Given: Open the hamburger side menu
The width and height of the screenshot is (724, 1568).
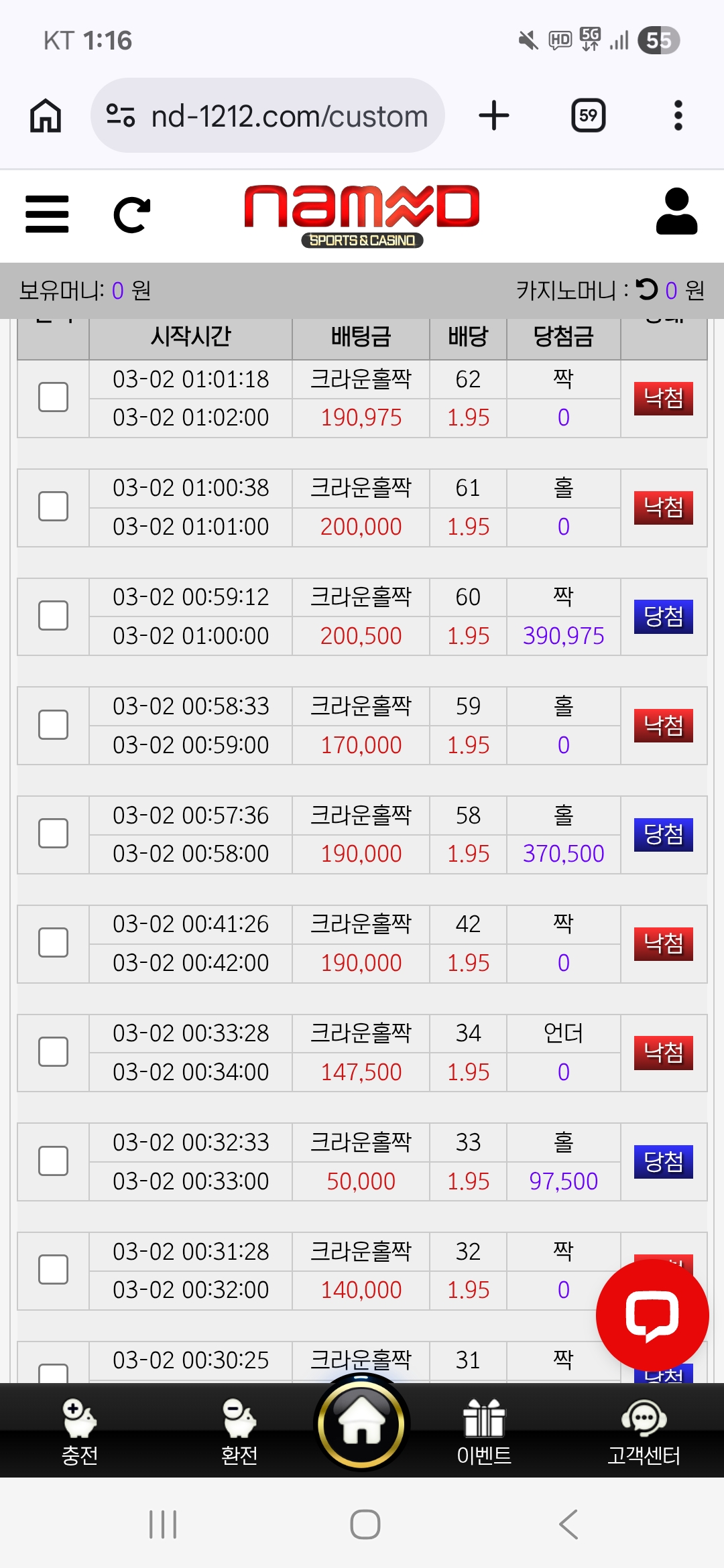Looking at the screenshot, I should click(x=47, y=214).
